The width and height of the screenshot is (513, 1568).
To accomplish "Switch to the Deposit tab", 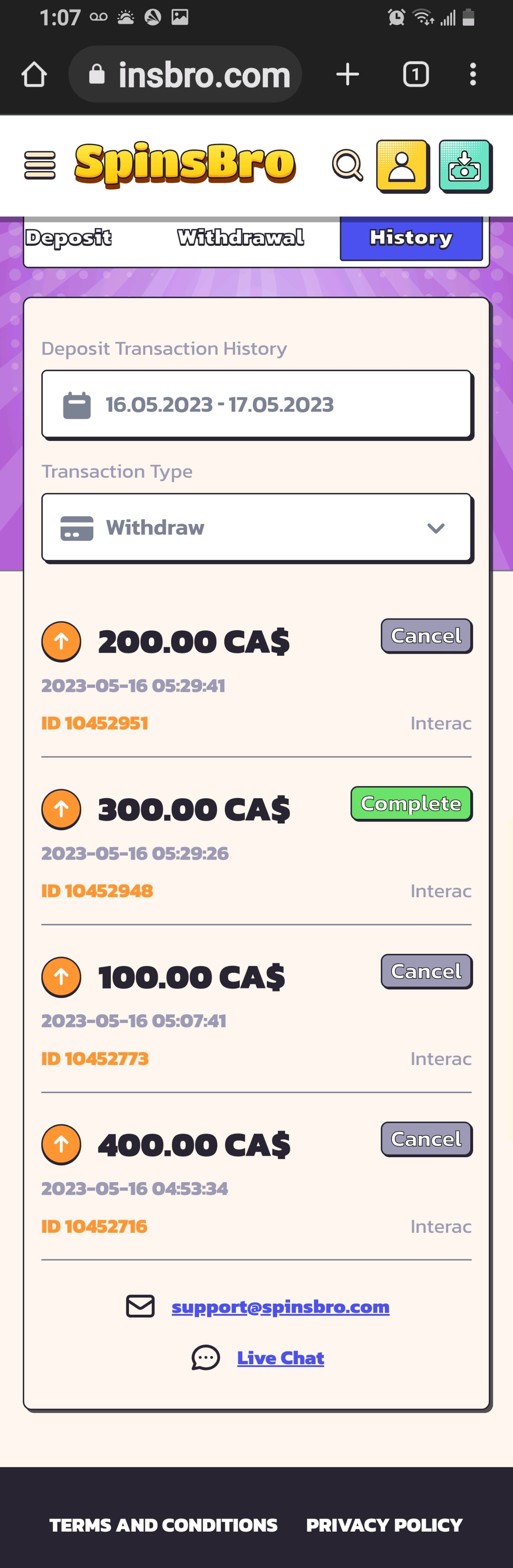I will [x=69, y=237].
